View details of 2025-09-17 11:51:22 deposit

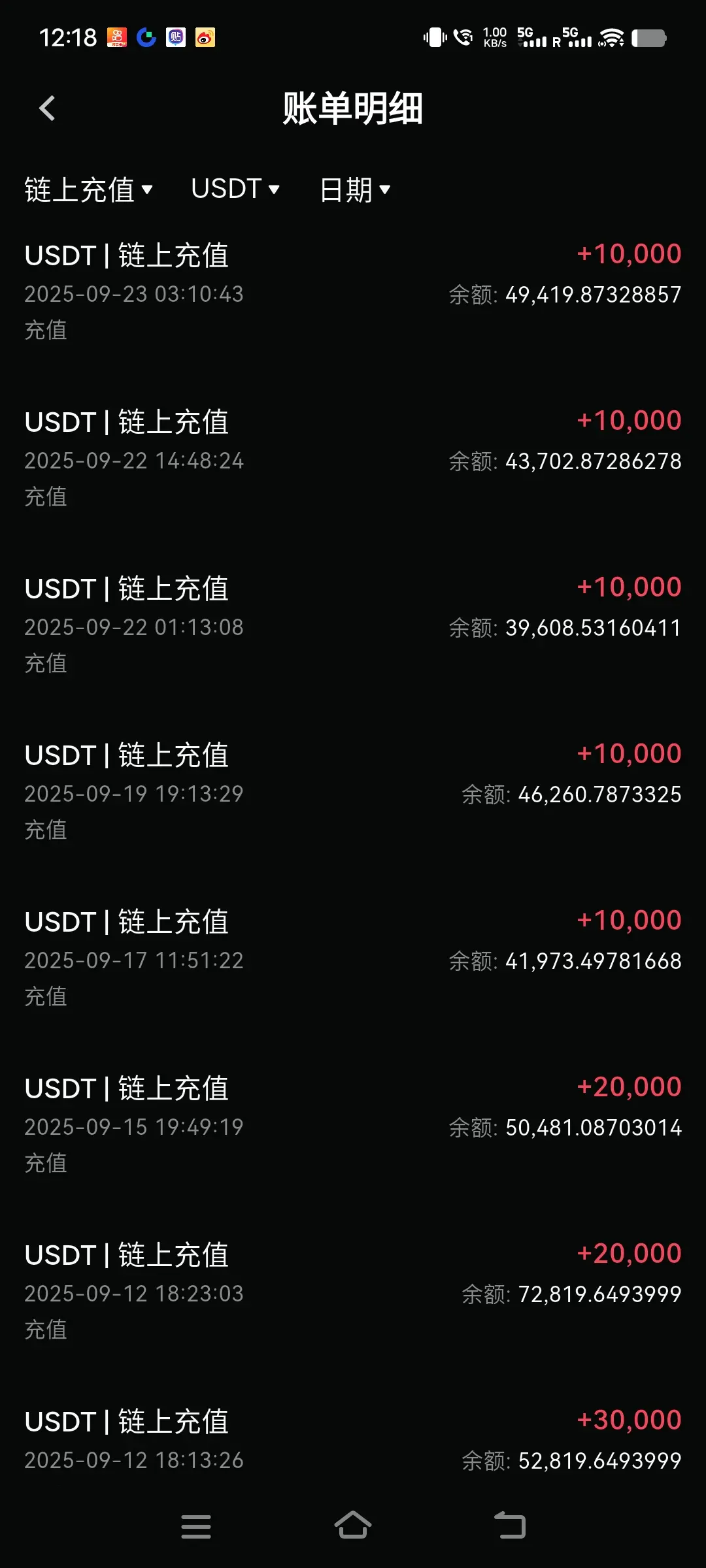click(353, 958)
